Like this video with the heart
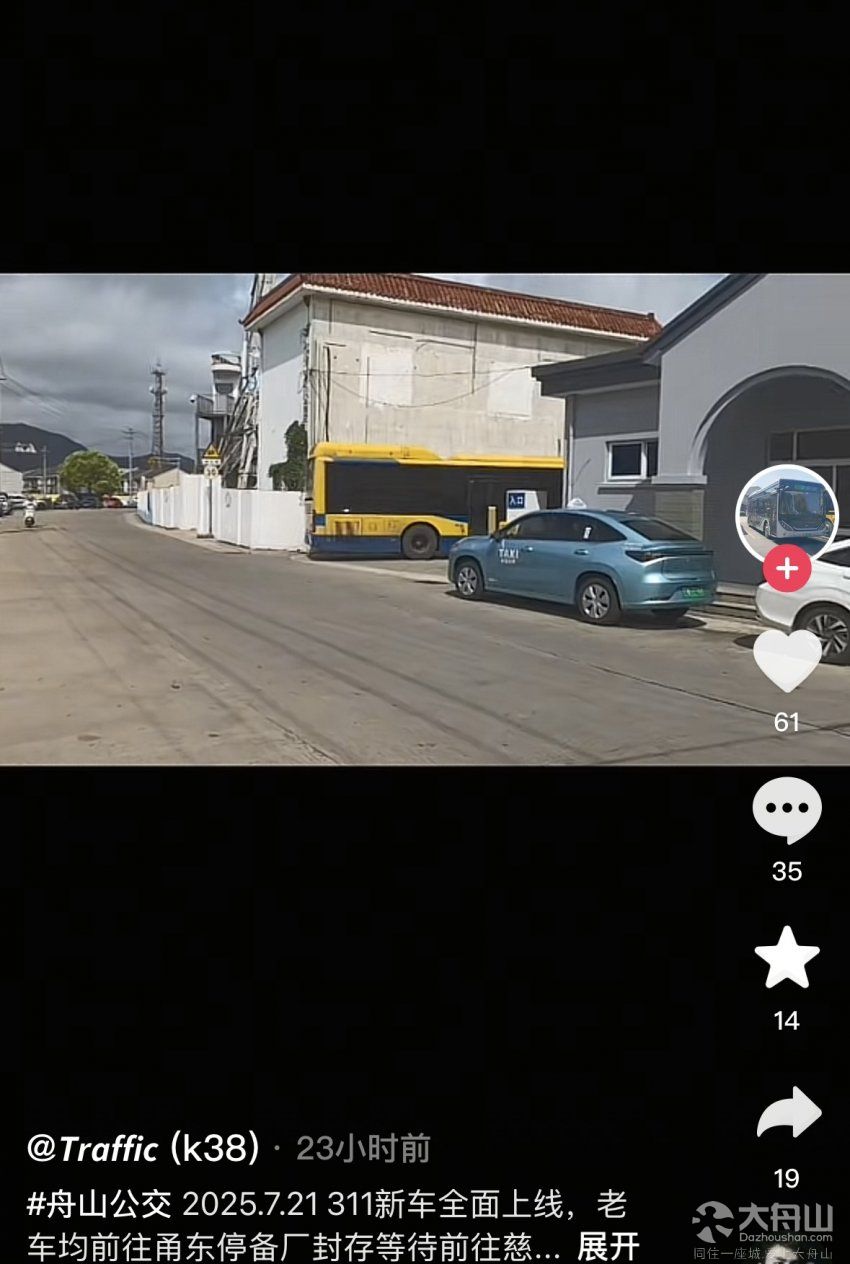The width and height of the screenshot is (850, 1264). pyautogui.click(x=786, y=659)
